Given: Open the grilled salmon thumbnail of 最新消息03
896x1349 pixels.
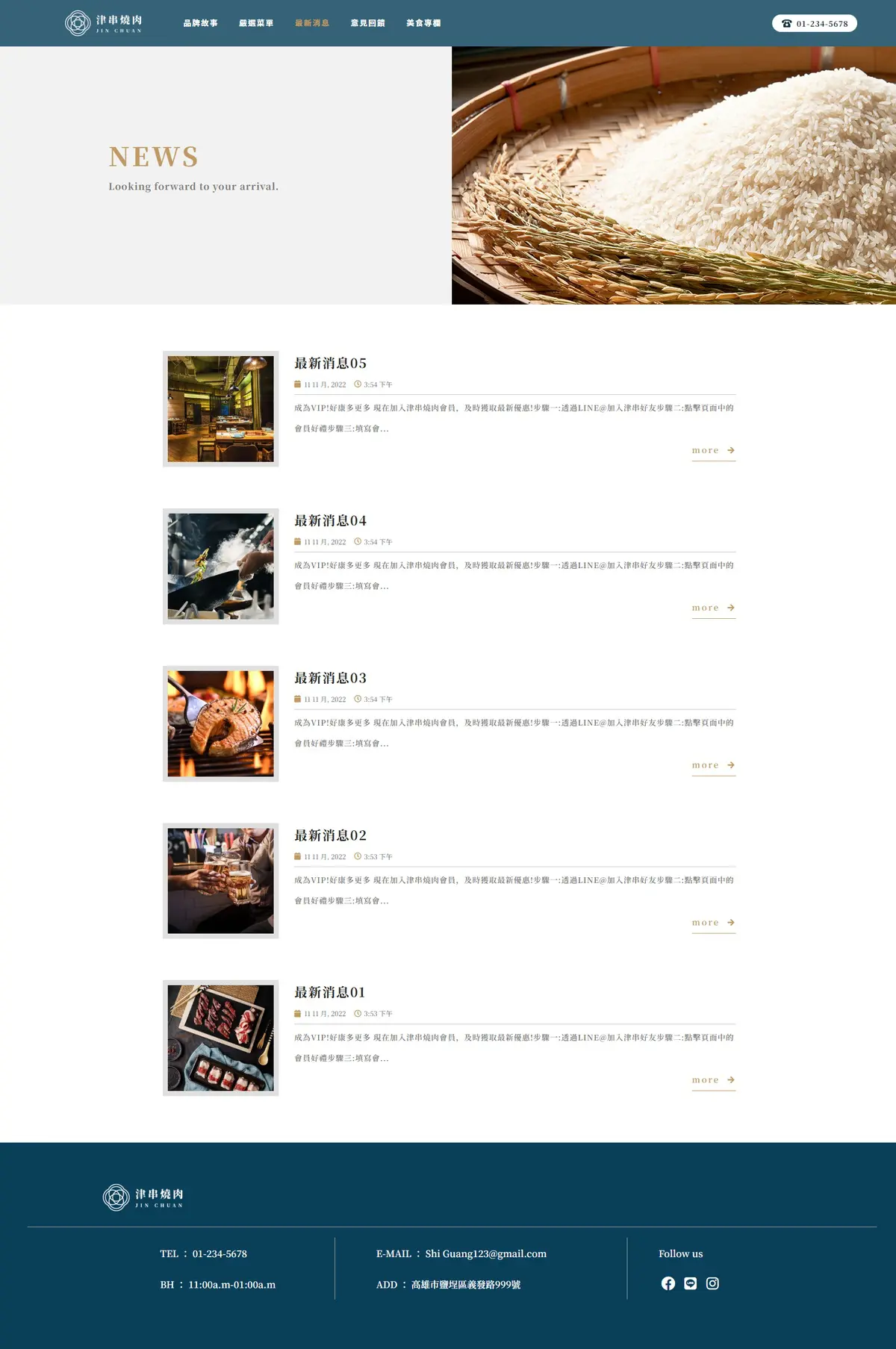Looking at the screenshot, I should tap(220, 724).
